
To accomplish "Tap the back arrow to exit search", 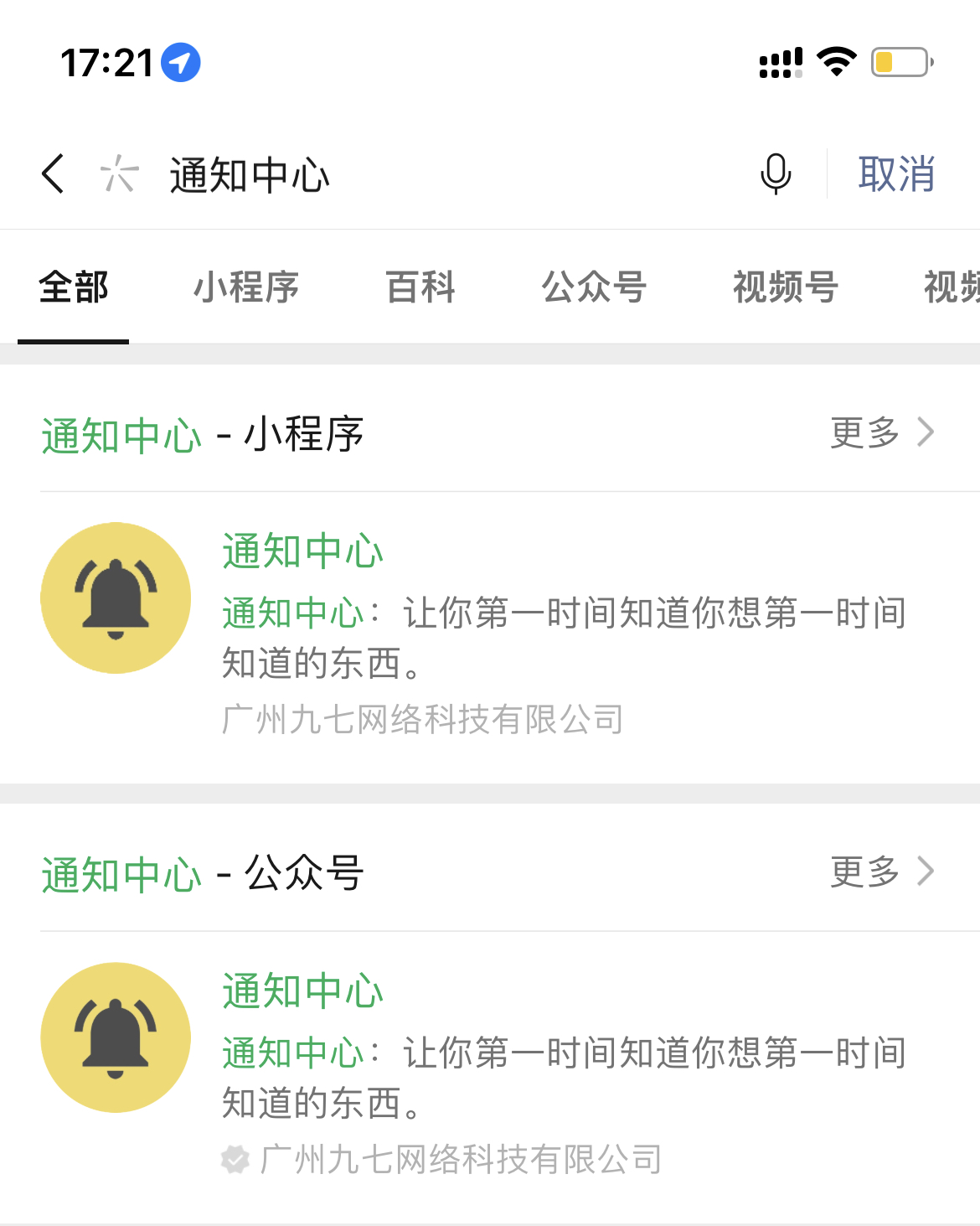I will [x=52, y=174].
